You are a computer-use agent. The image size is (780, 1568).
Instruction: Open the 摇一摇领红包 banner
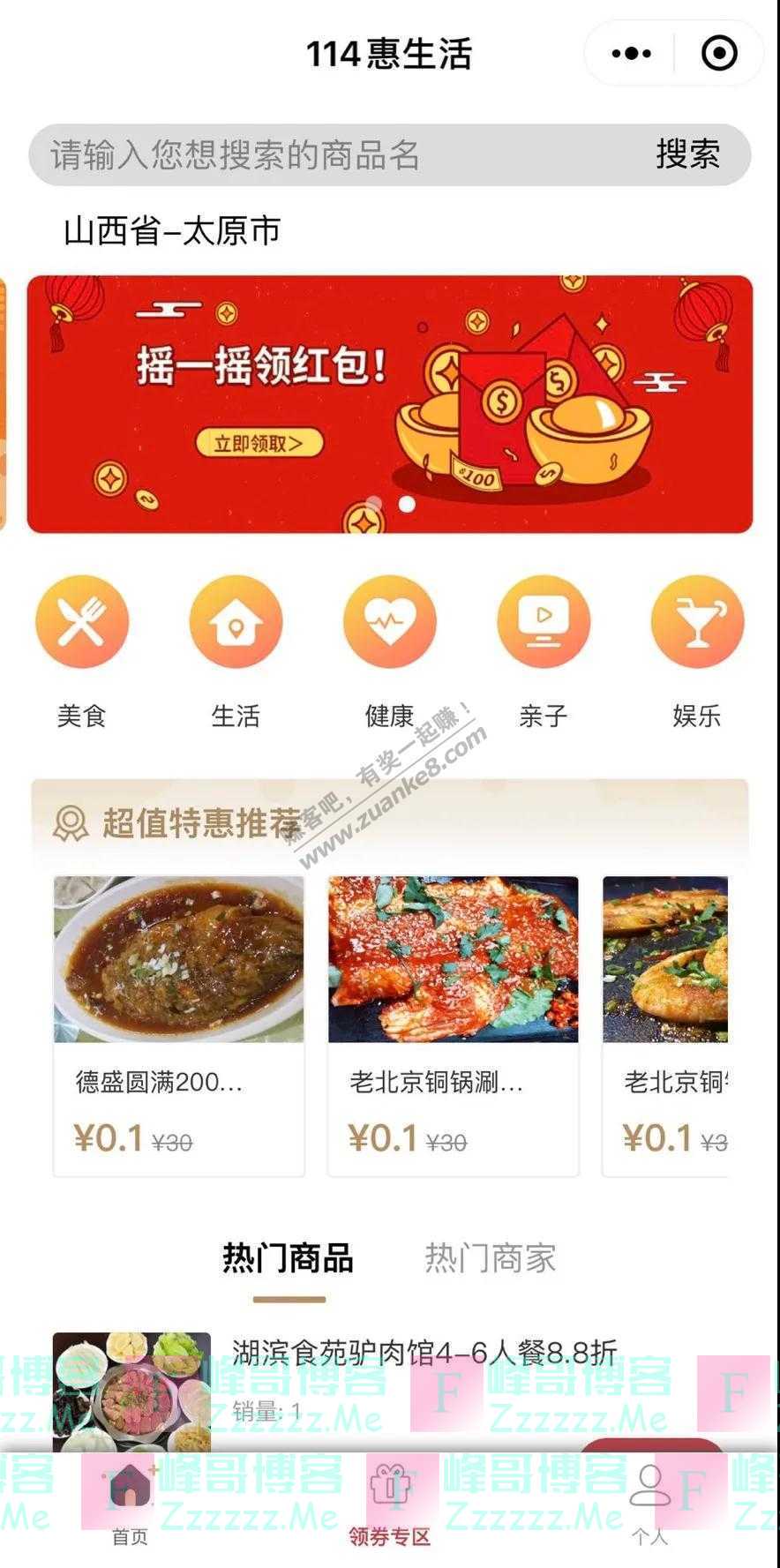[x=389, y=404]
